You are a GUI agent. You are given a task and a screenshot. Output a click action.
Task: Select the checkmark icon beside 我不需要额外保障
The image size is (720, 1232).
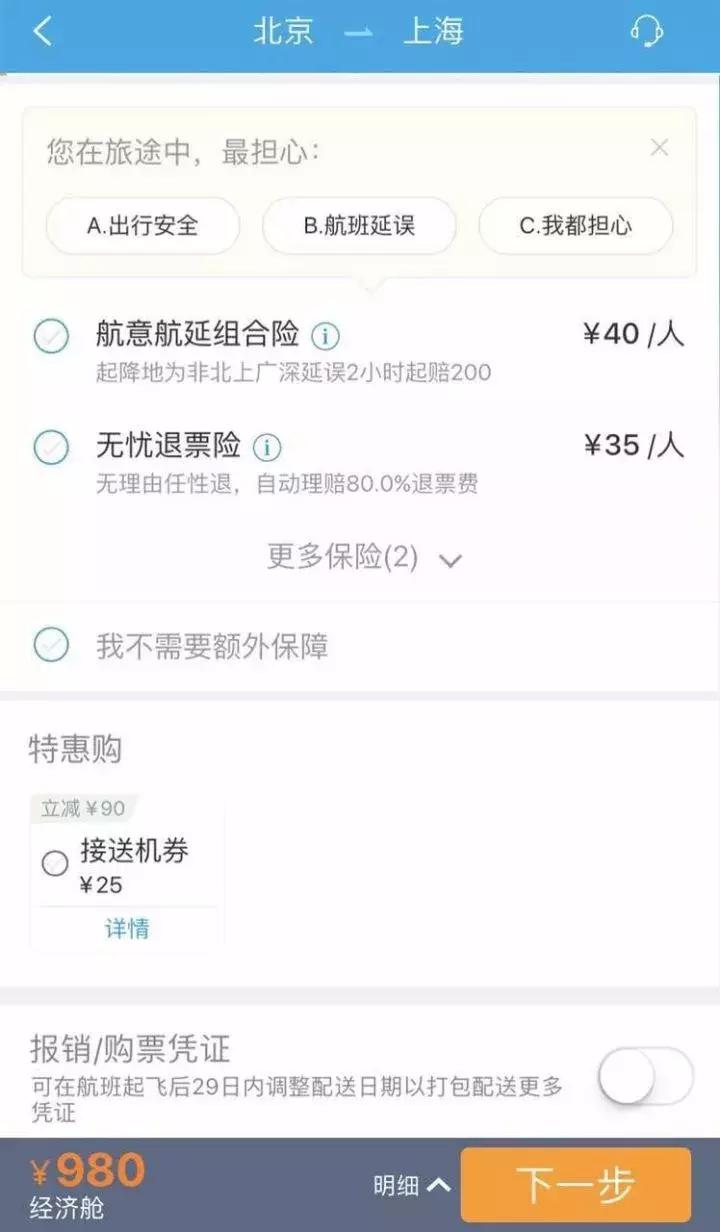51,645
